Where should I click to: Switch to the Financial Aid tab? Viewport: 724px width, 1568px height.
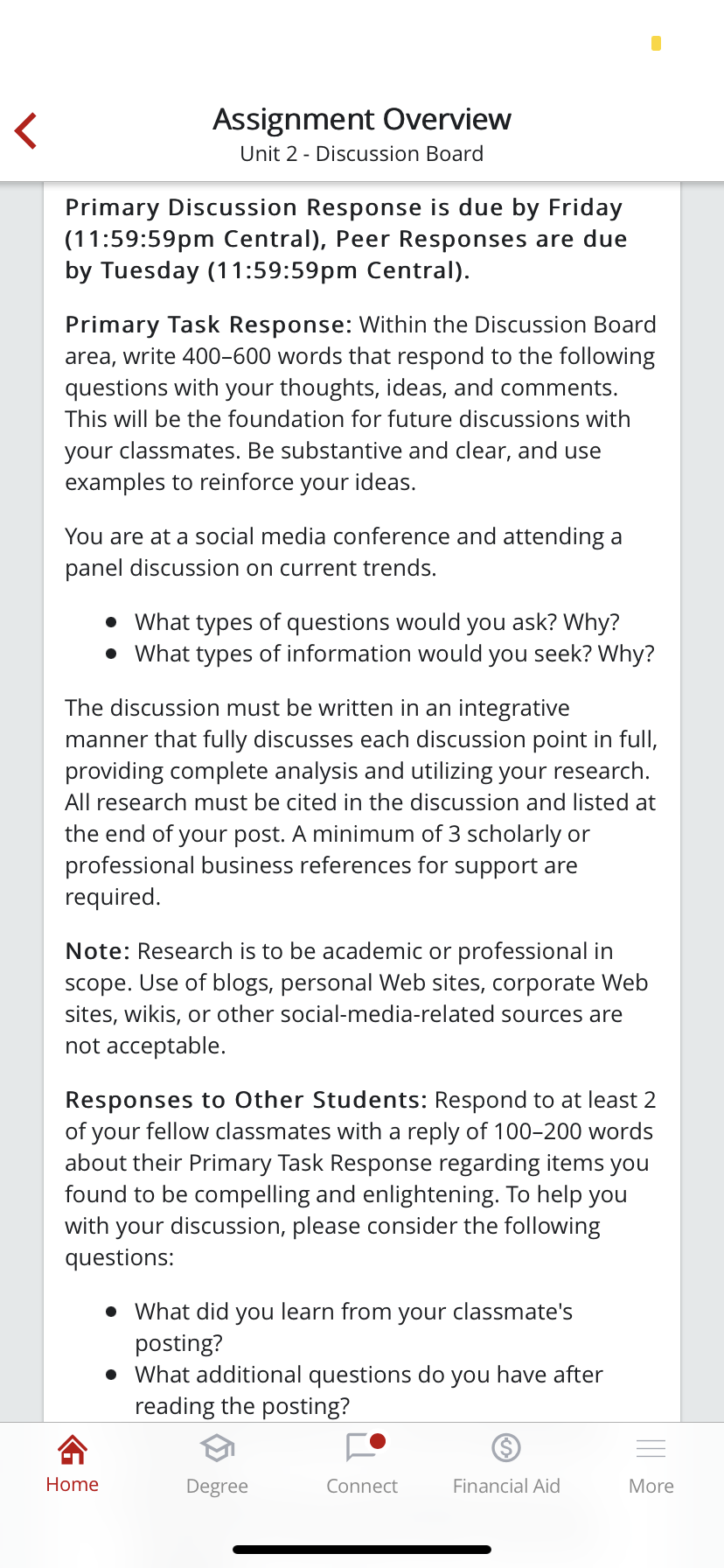(x=506, y=1465)
